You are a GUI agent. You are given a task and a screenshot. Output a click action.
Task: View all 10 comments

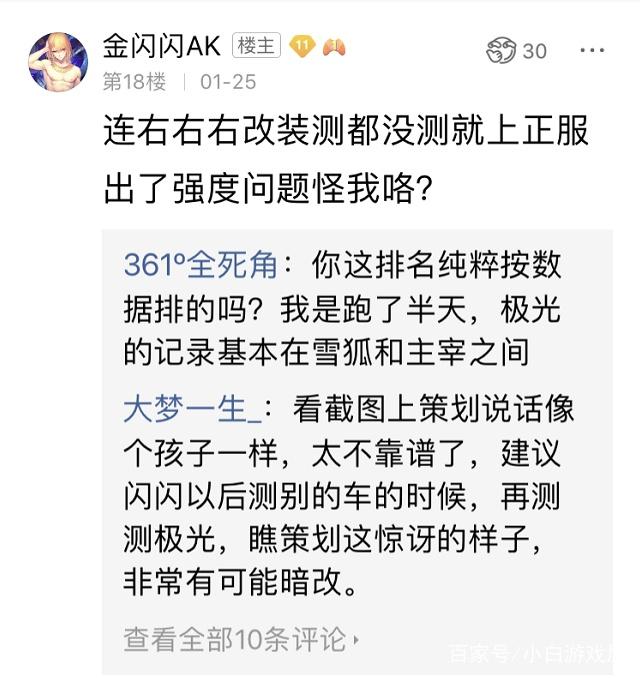click(x=240, y=638)
